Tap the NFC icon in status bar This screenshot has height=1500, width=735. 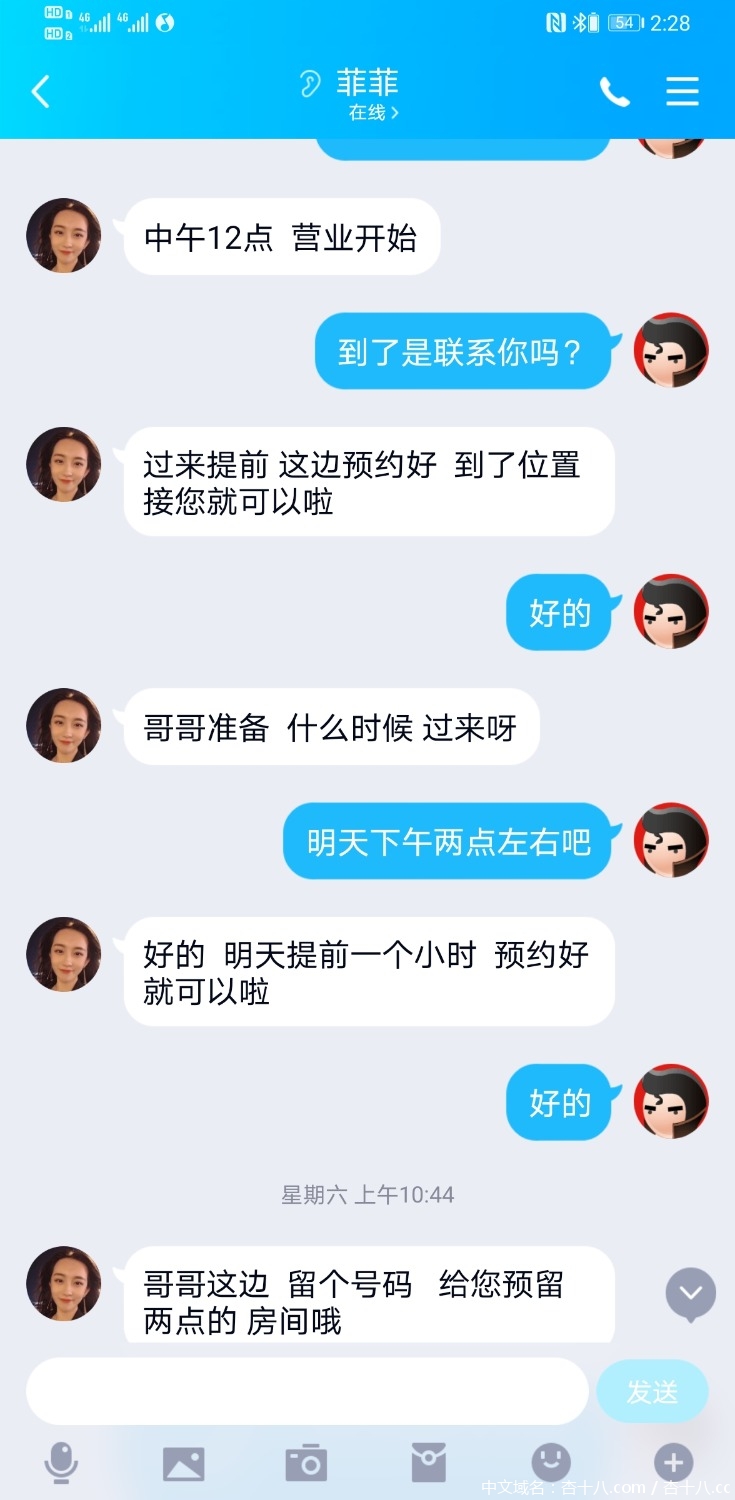pos(555,20)
